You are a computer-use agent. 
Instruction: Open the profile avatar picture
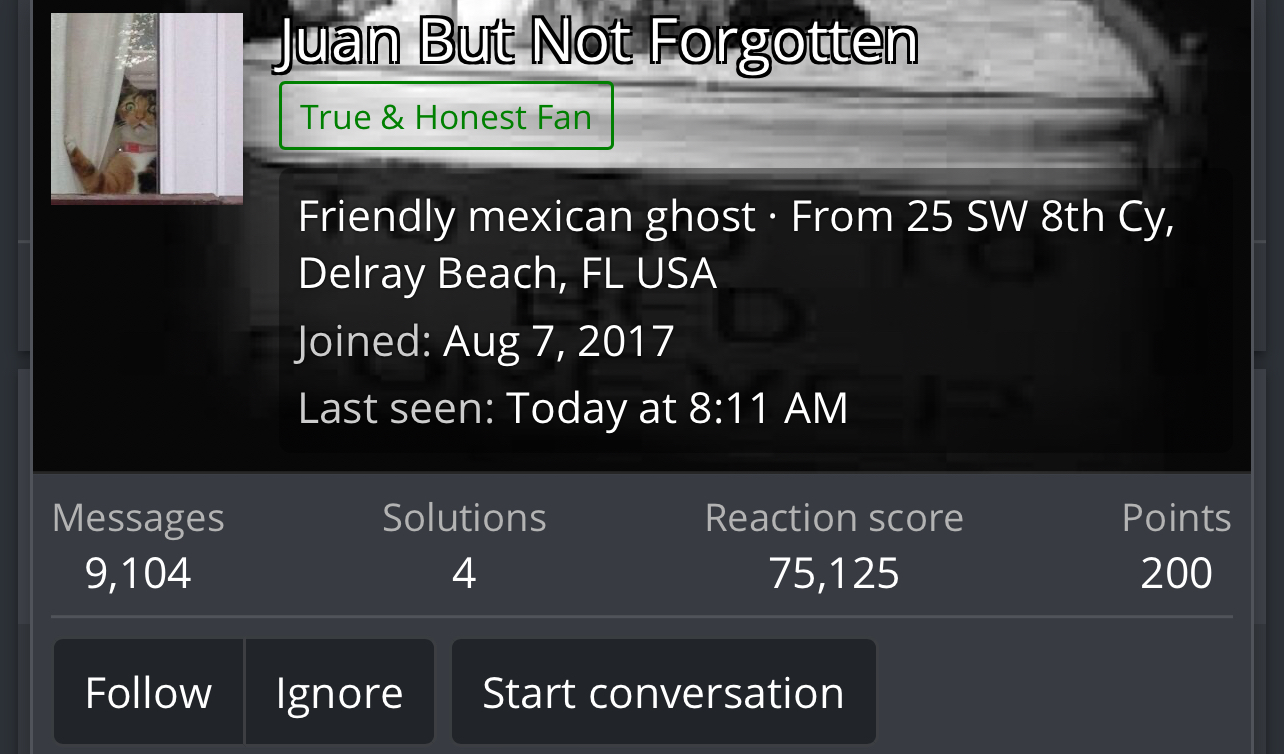(147, 108)
